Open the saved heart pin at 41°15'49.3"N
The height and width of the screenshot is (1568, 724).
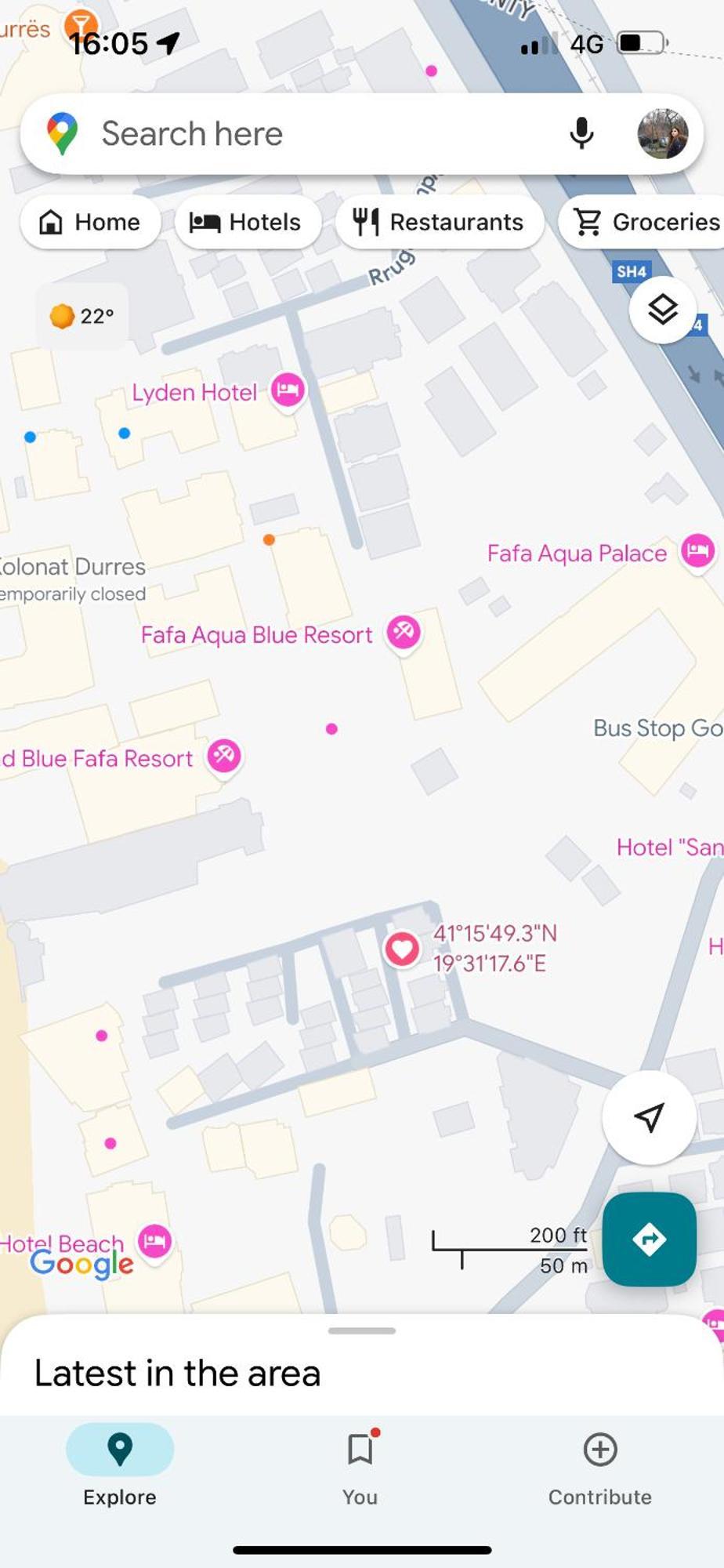click(402, 949)
